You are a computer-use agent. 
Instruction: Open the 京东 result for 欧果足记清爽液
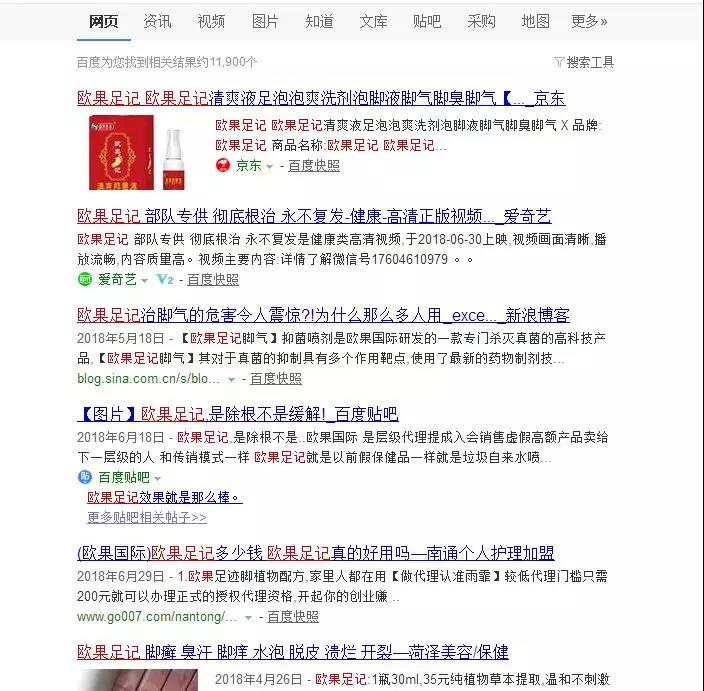320,98
